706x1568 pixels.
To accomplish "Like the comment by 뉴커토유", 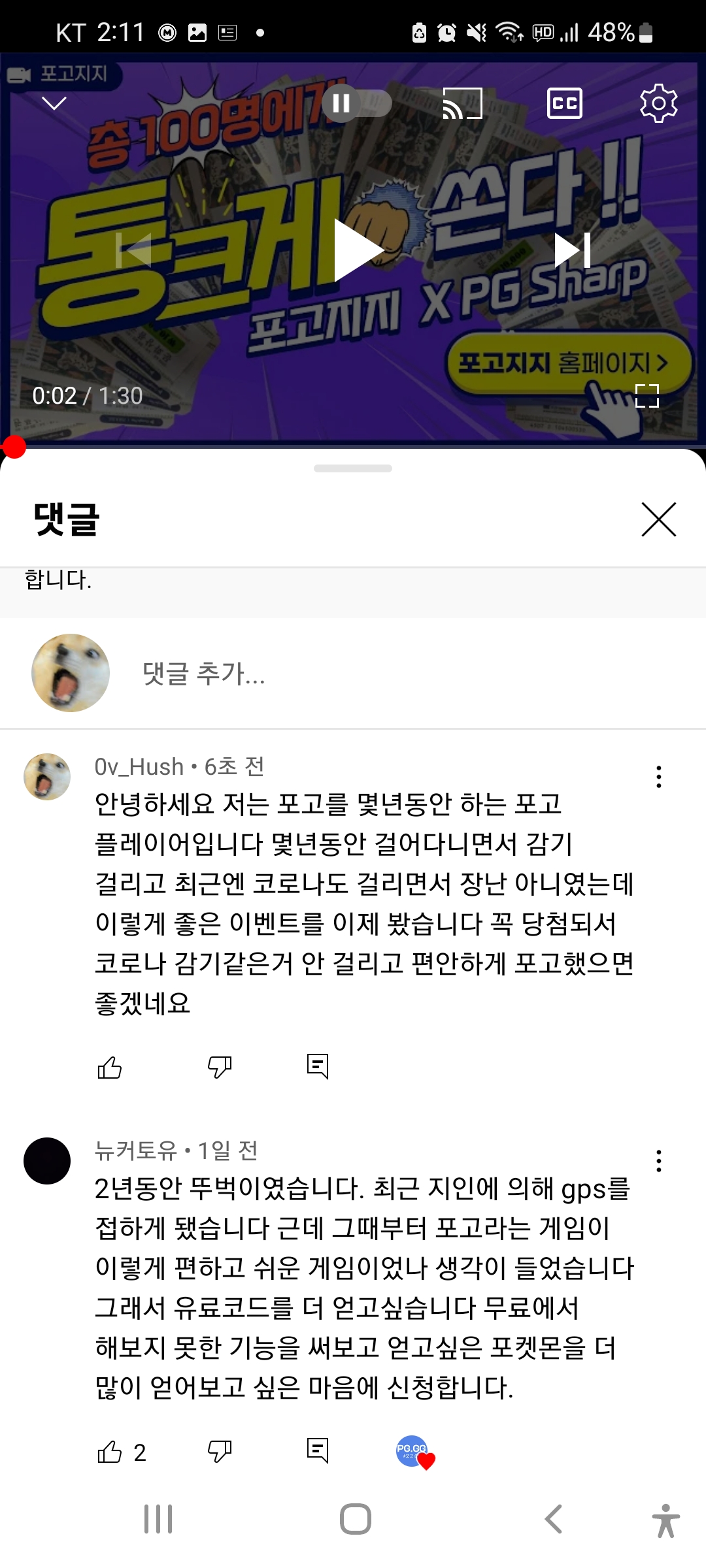I will (x=110, y=1452).
